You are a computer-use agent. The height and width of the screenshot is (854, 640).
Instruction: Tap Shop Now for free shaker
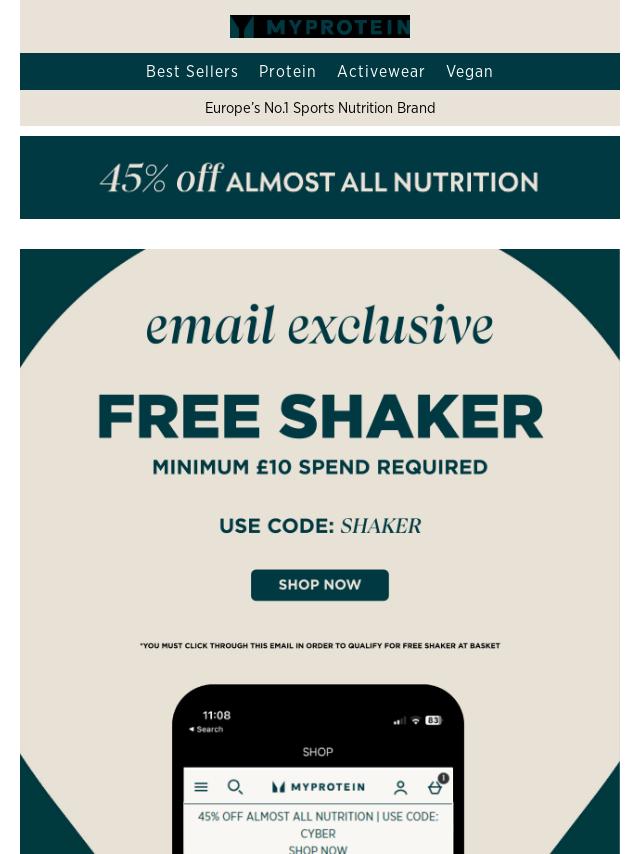320,585
